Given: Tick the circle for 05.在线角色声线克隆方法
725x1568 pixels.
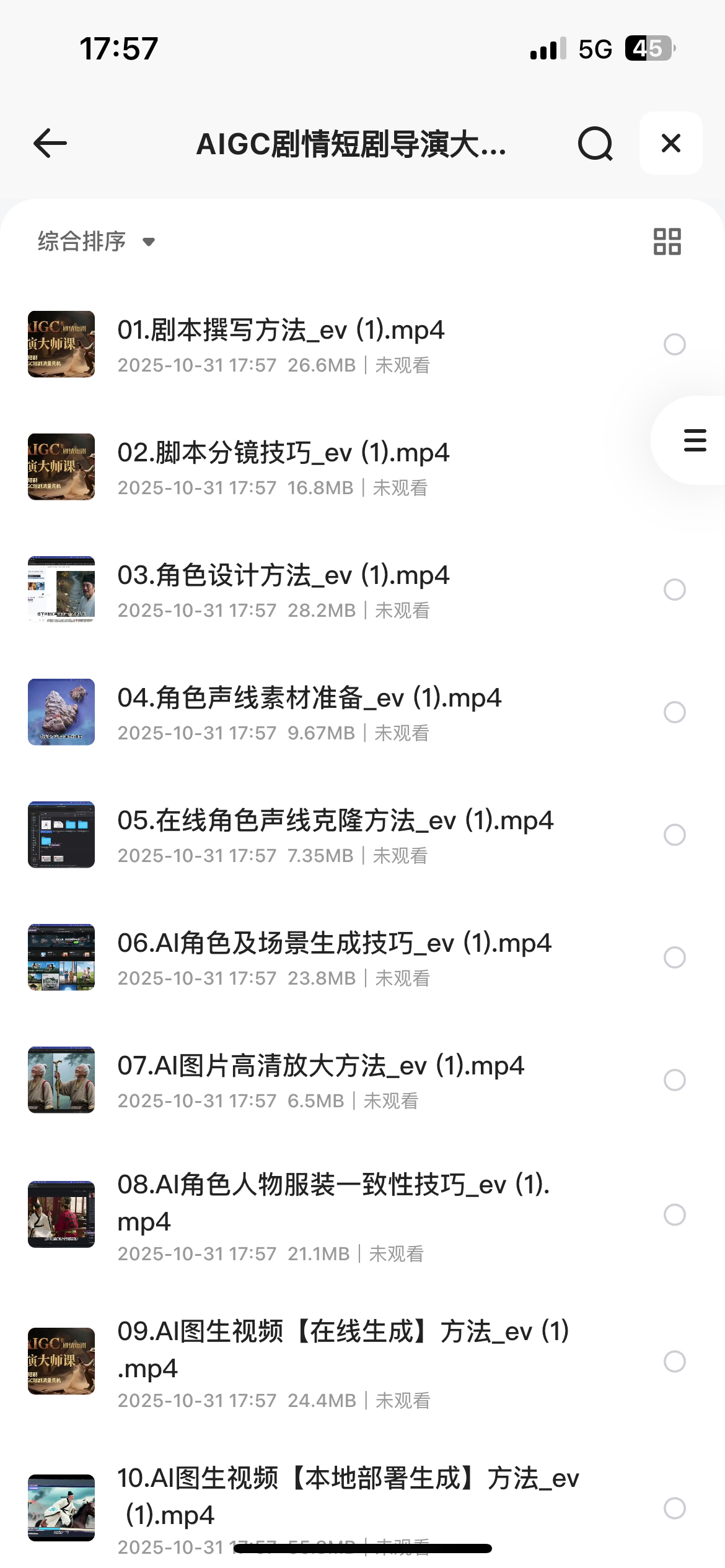Looking at the screenshot, I should (674, 835).
